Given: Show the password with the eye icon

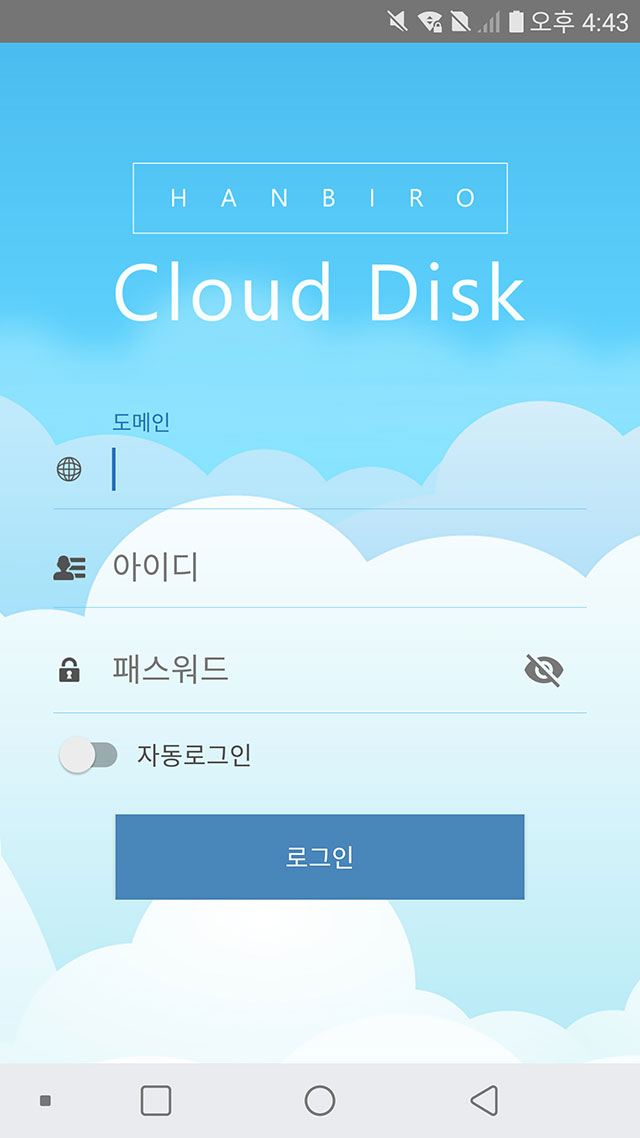Looking at the screenshot, I should click(543, 670).
